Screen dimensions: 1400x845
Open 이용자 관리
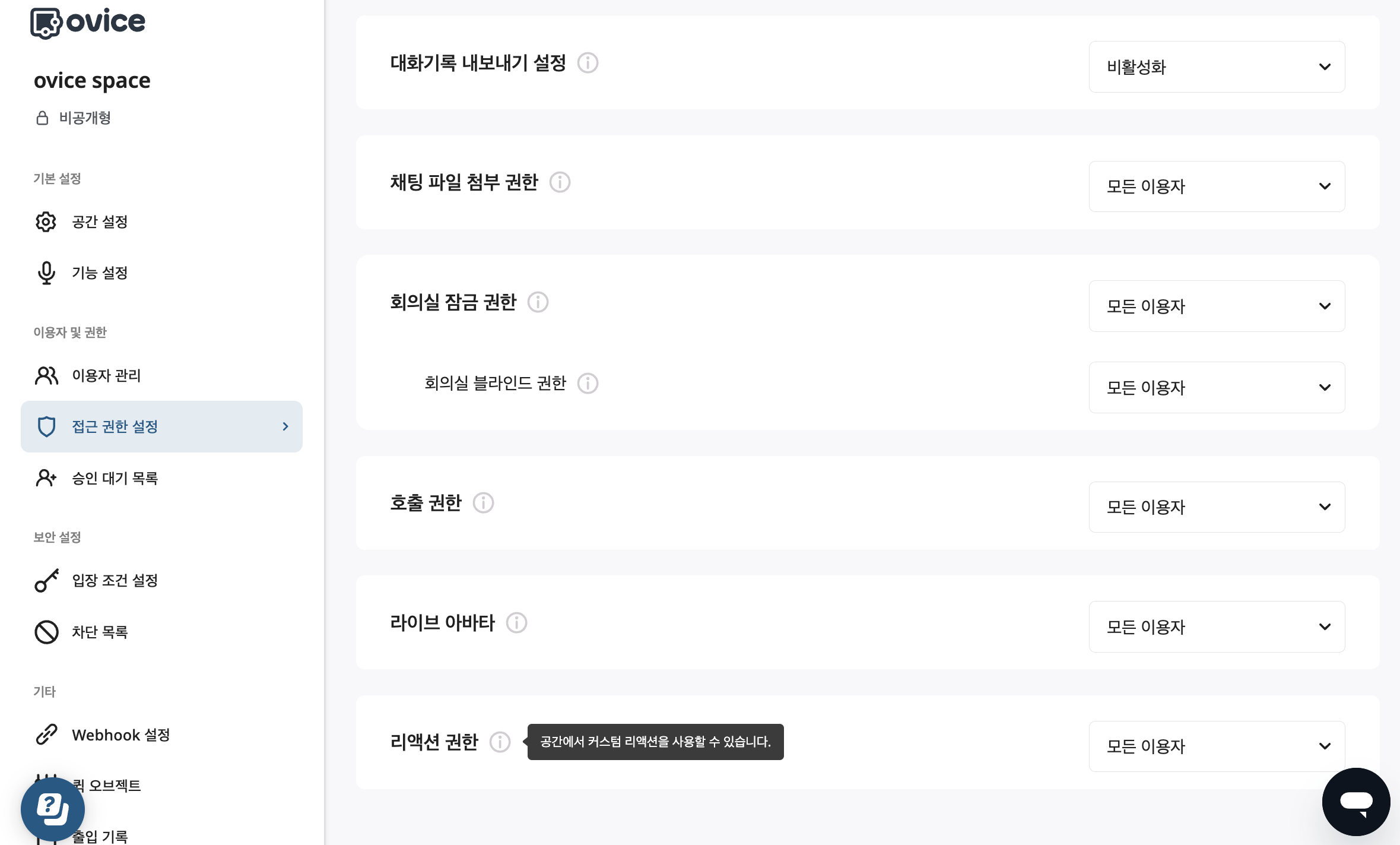106,375
